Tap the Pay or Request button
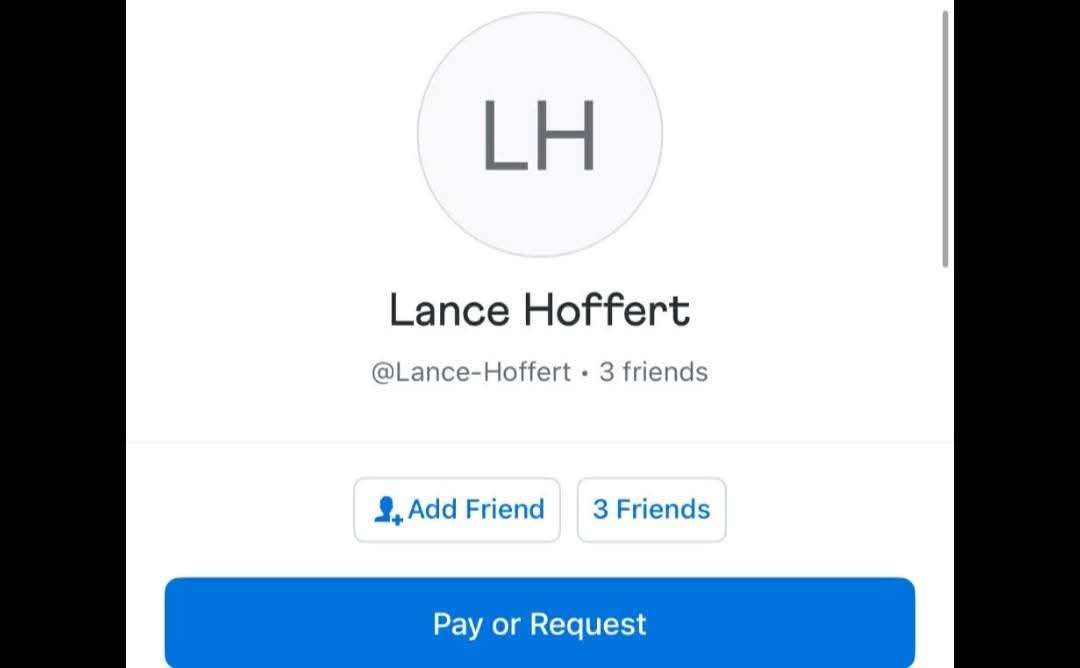Viewport: 1080px width, 668px height. [539, 624]
